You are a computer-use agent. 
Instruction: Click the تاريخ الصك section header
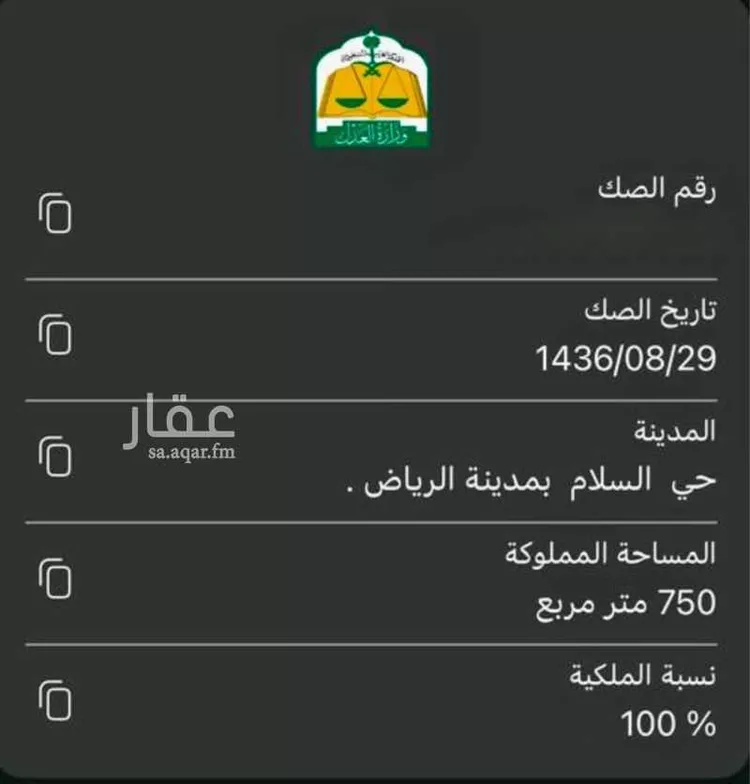click(653, 309)
